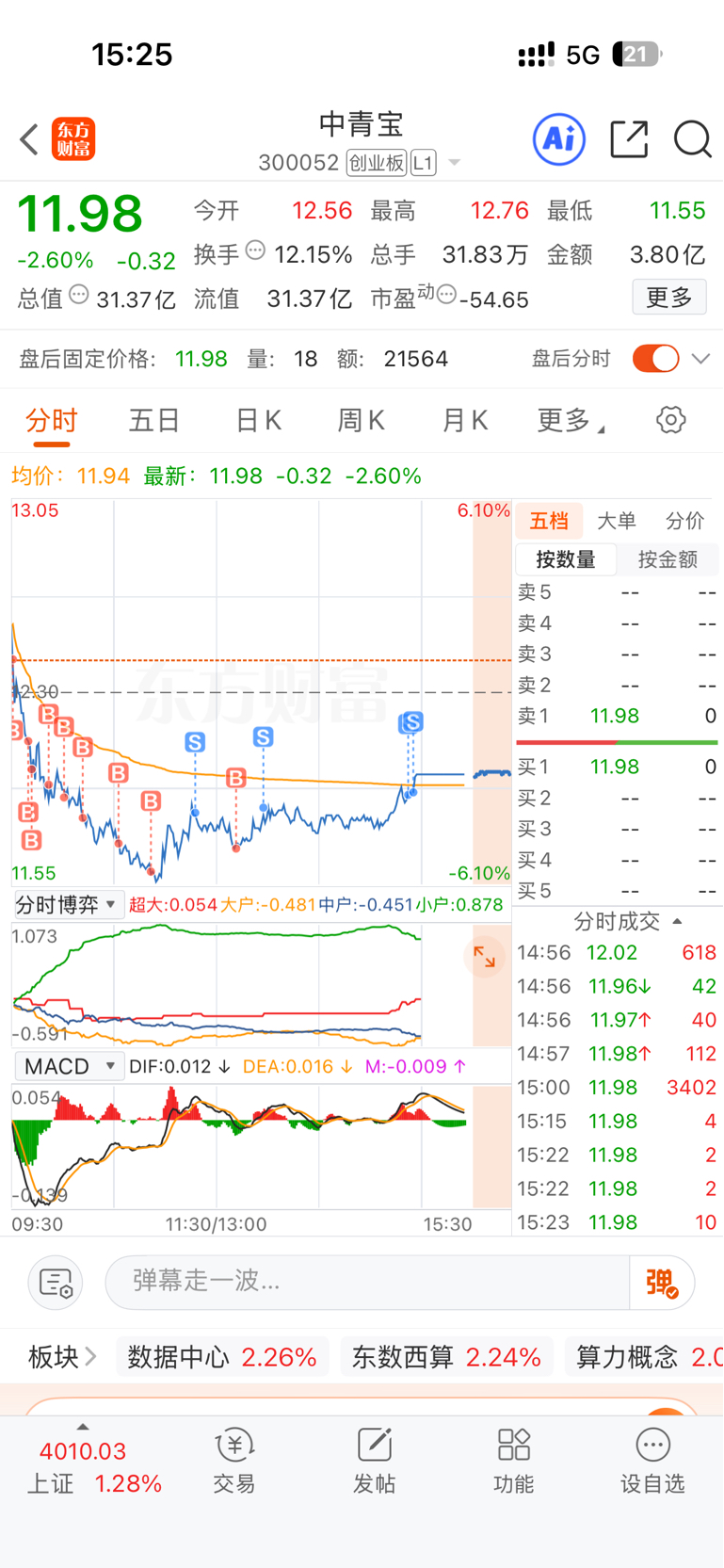The height and width of the screenshot is (1568, 724).
Task: Open the search magnifier
Action: (692, 139)
